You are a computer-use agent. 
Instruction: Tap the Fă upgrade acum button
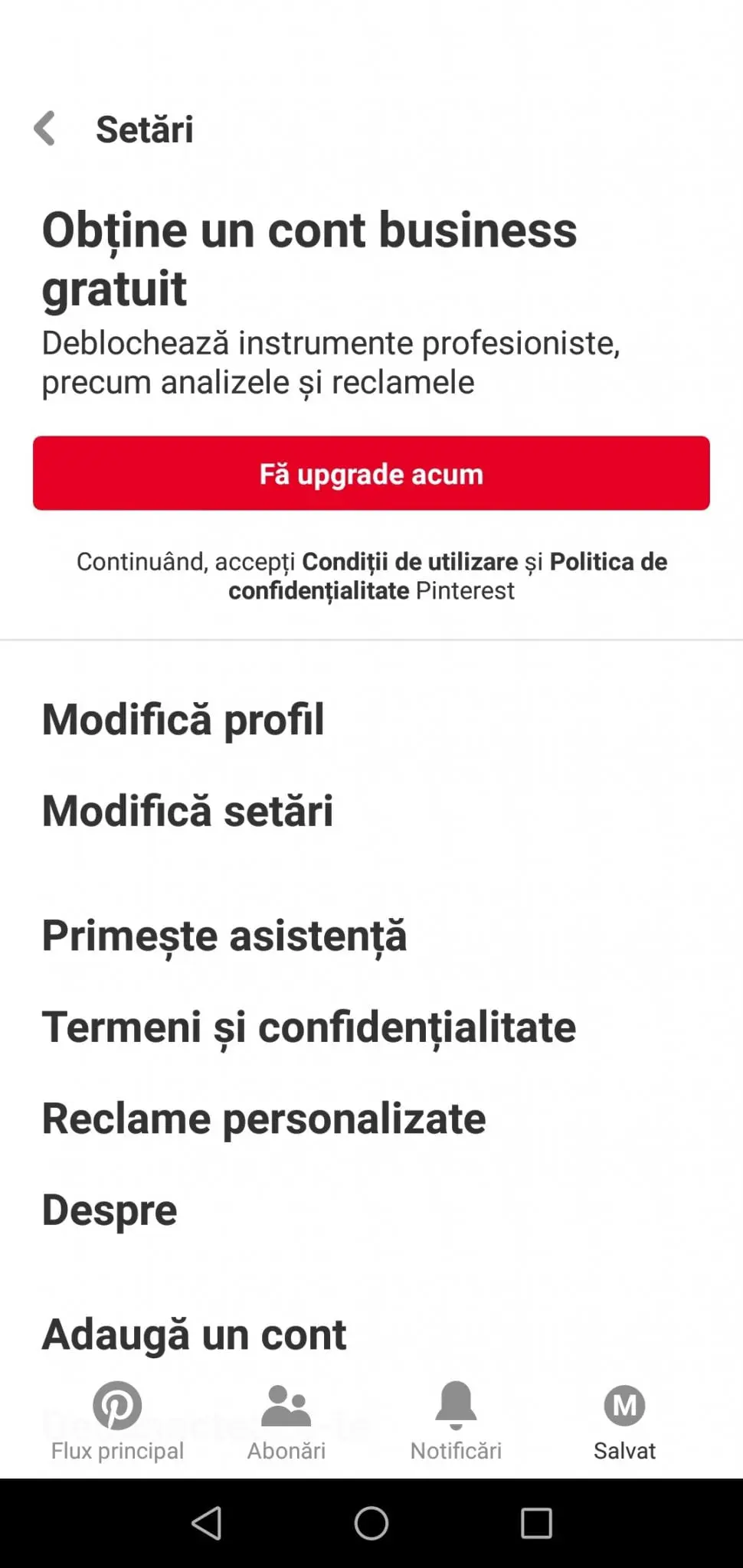(371, 473)
